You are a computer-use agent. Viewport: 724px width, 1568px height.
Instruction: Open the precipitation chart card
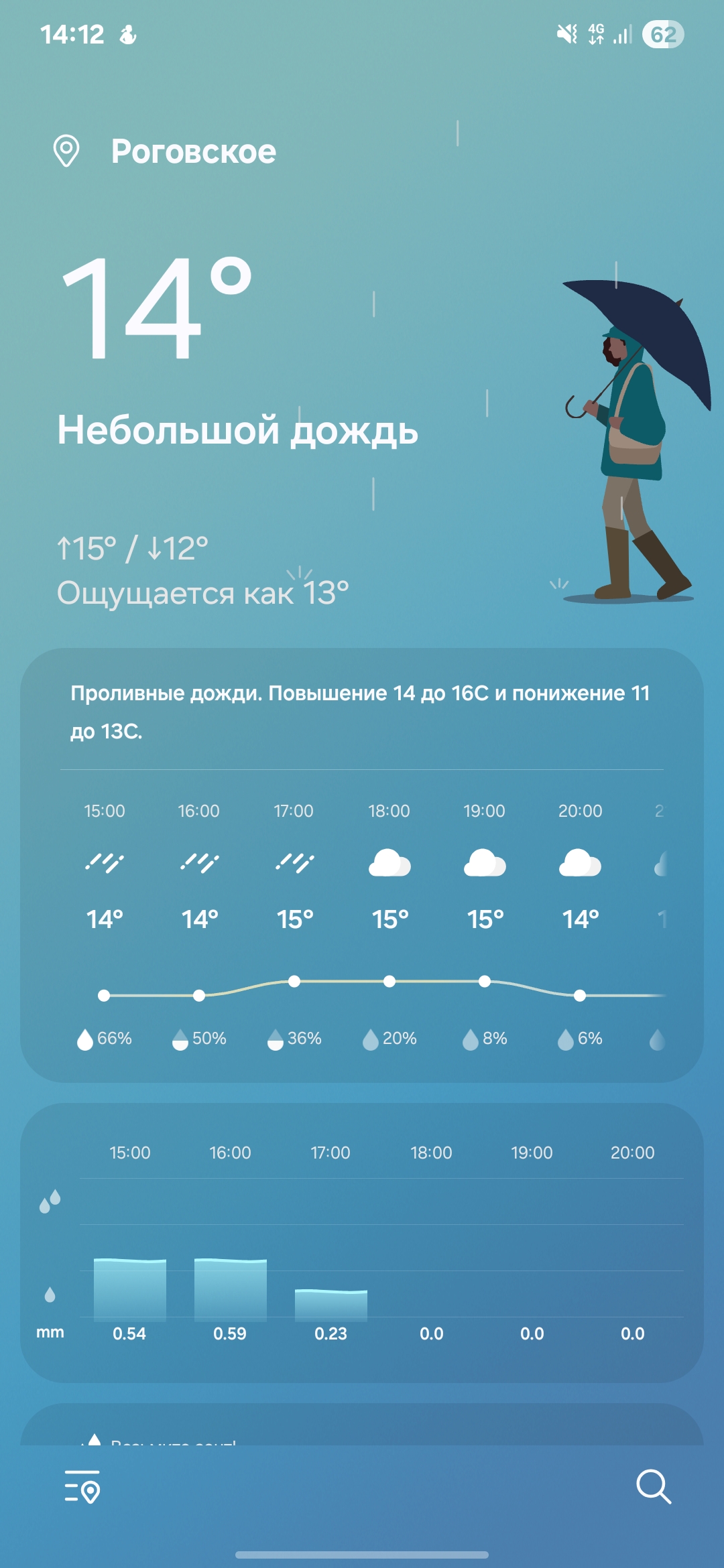(362, 1243)
